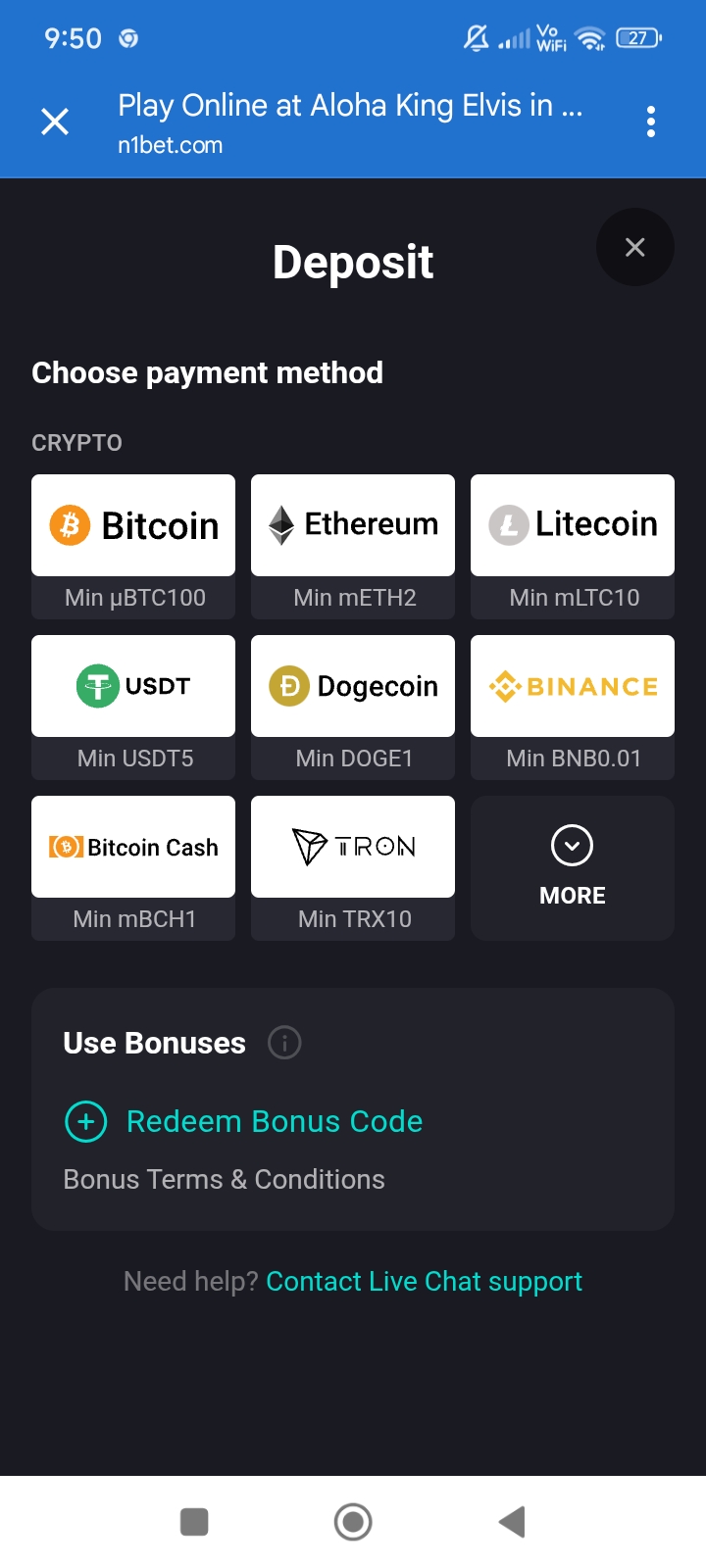This screenshot has width=706, height=1568.
Task: Select Binance BNB payment method
Action: [x=573, y=686]
